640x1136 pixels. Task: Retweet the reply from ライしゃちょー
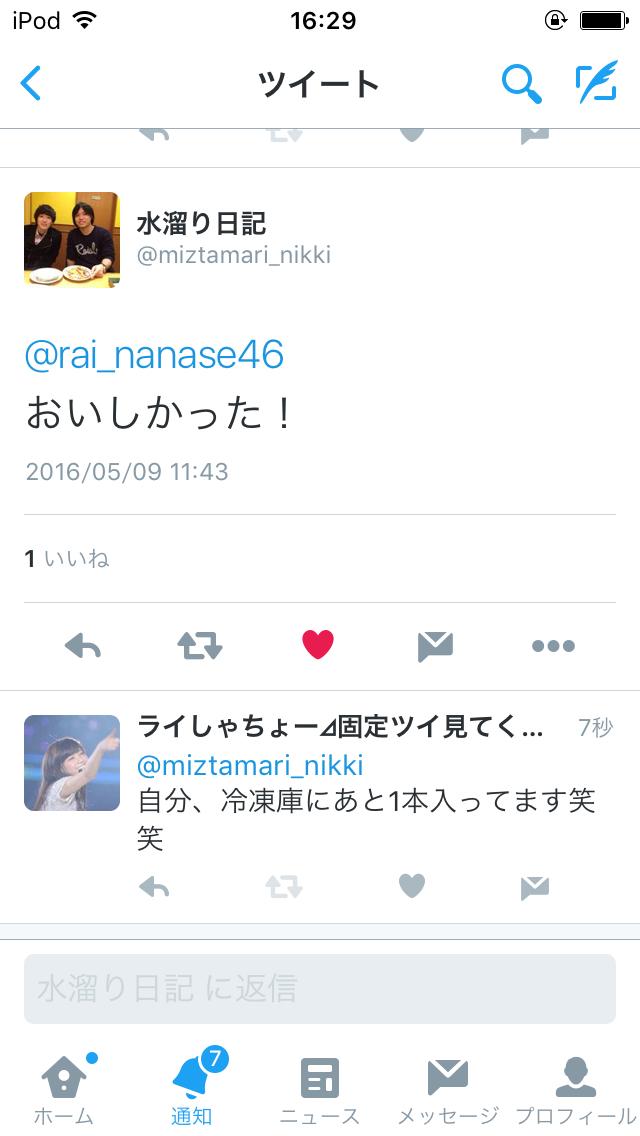[284, 886]
